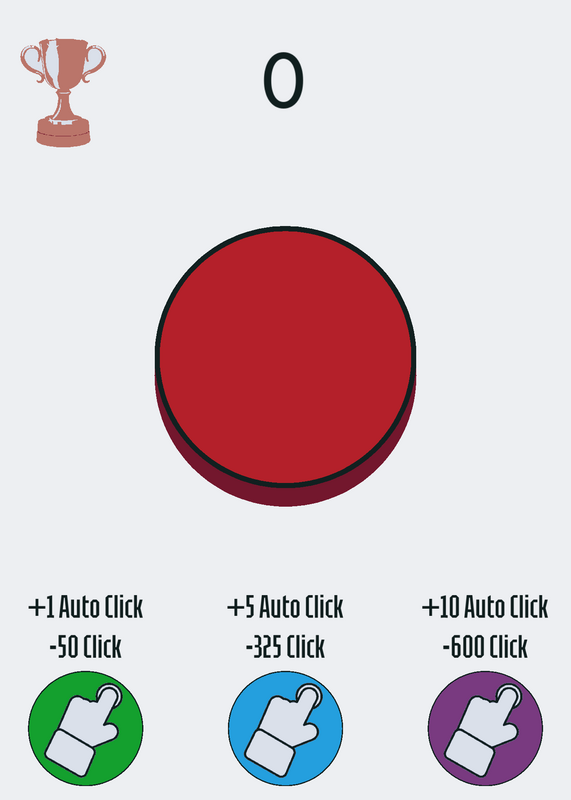Screen dimensions: 571x800
Task: Open the trophy achievements icon
Action: pyautogui.click(x=63, y=92)
